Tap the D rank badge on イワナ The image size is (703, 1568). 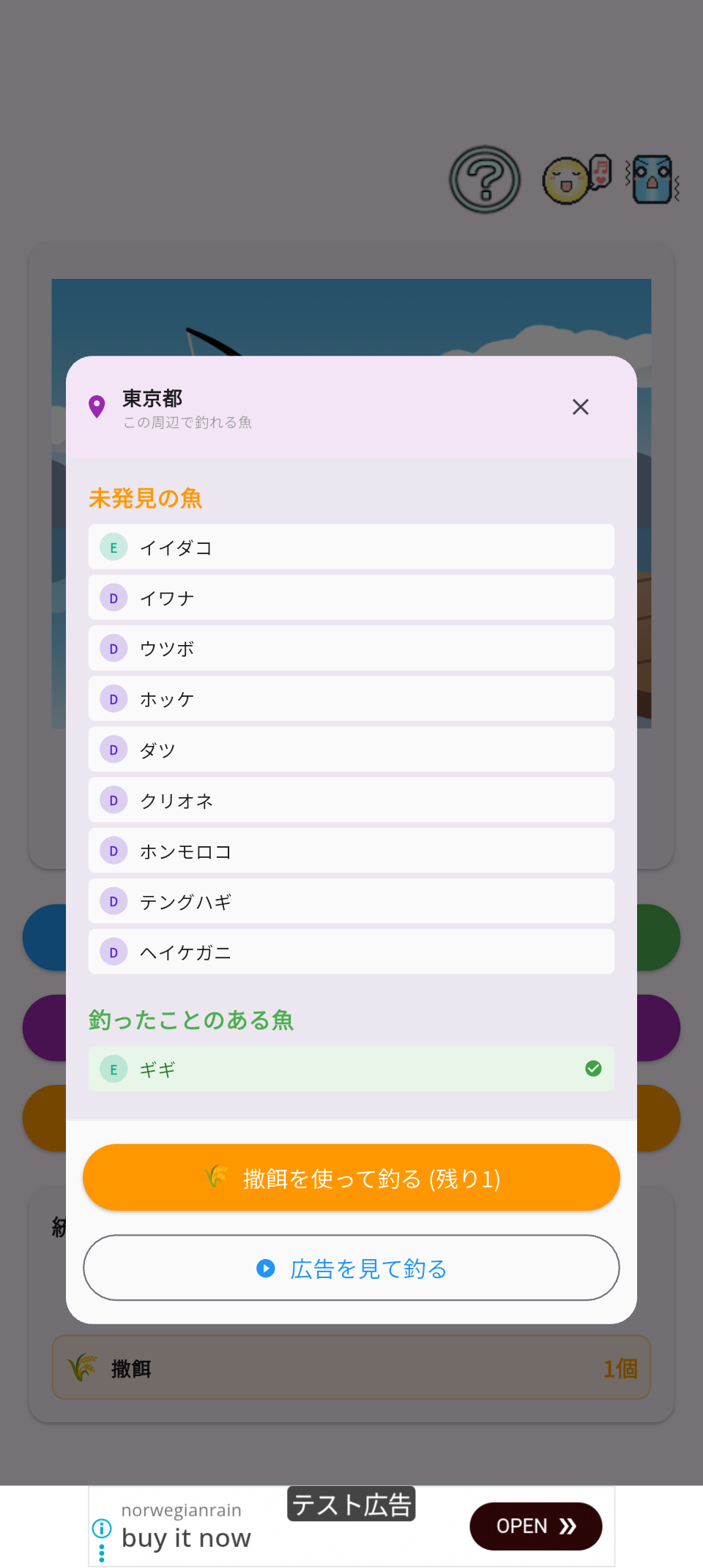click(113, 597)
